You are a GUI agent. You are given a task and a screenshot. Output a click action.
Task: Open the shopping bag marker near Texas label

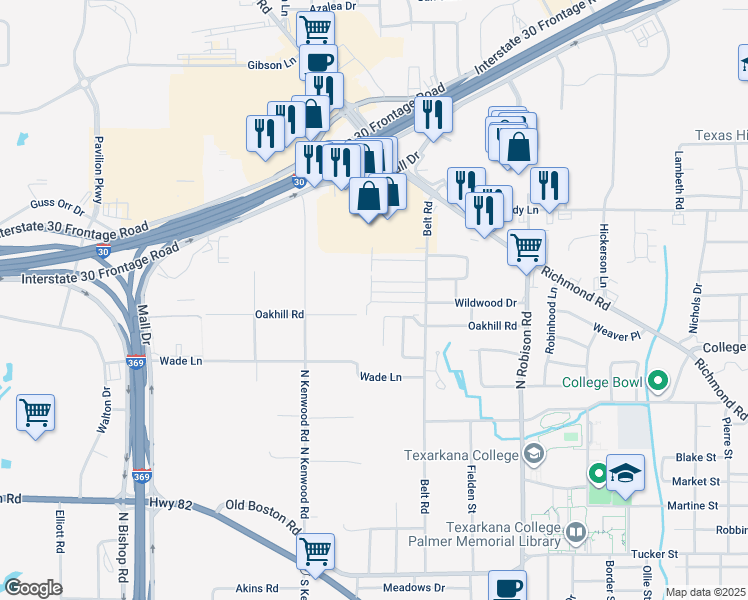click(x=518, y=146)
